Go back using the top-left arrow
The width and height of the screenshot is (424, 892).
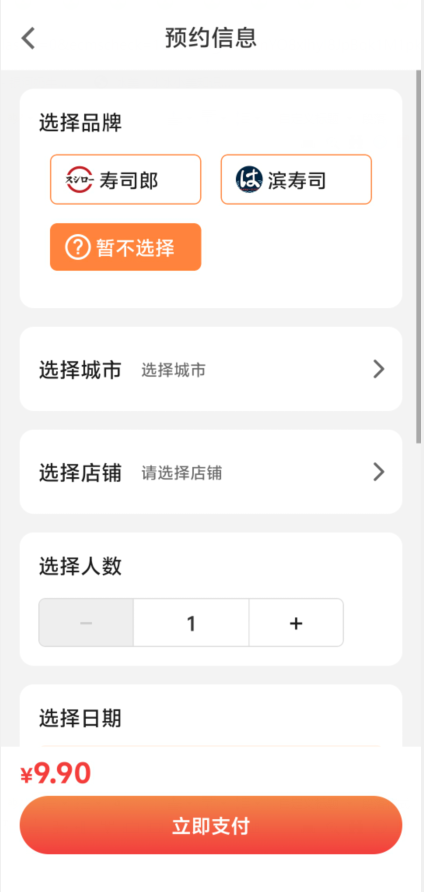click(x=28, y=38)
